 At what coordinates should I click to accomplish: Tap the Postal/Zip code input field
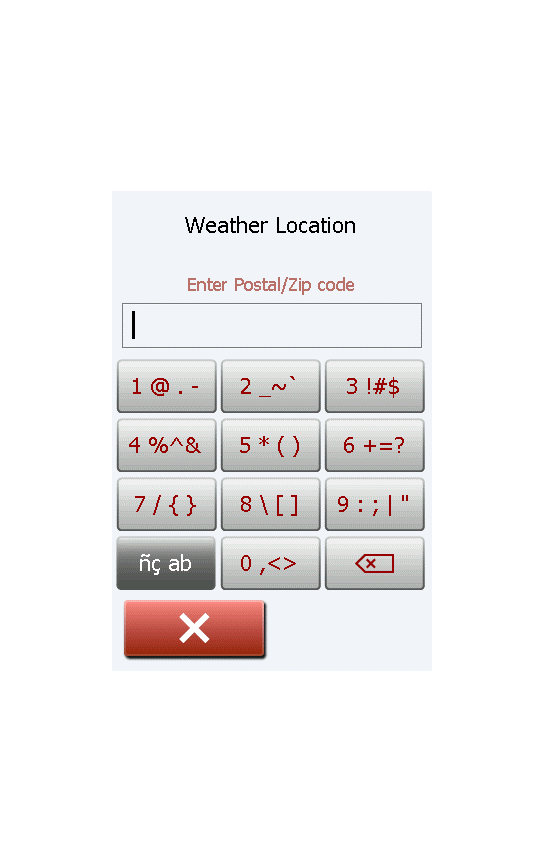(271, 325)
